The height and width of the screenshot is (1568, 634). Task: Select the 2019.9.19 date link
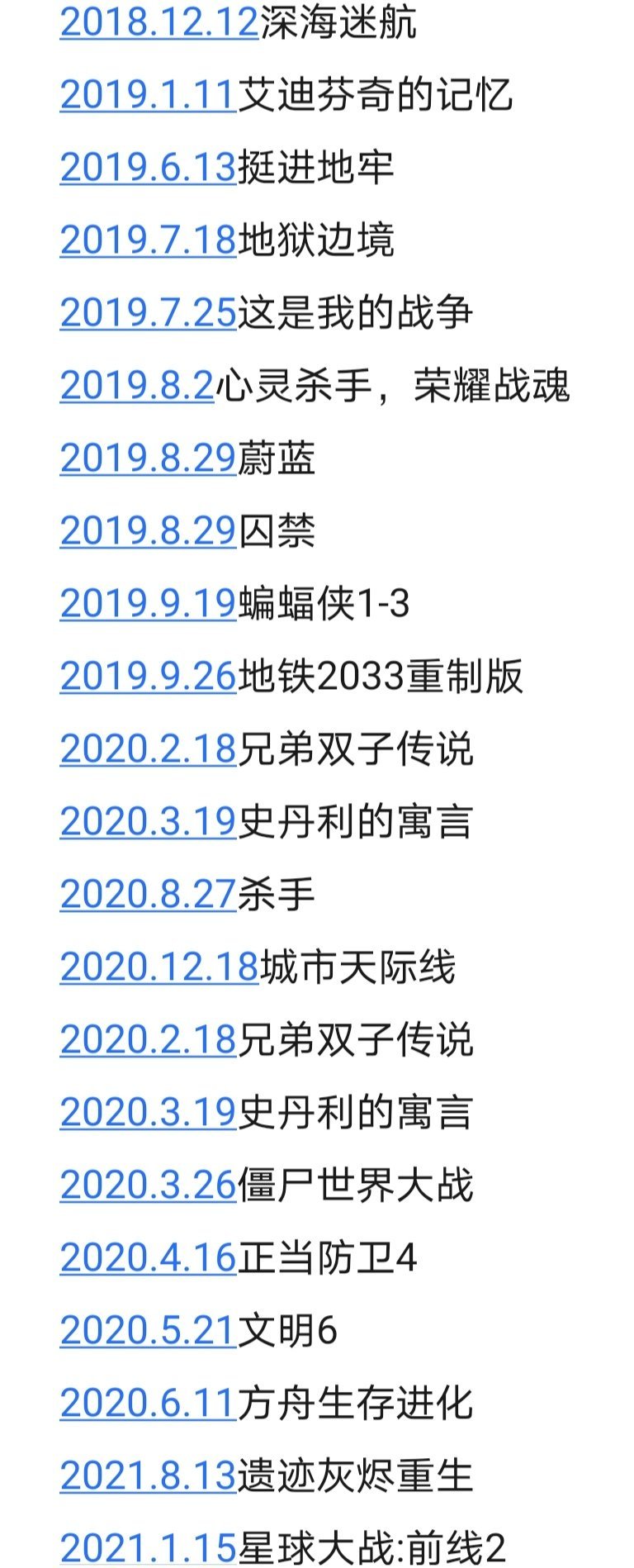(149, 604)
